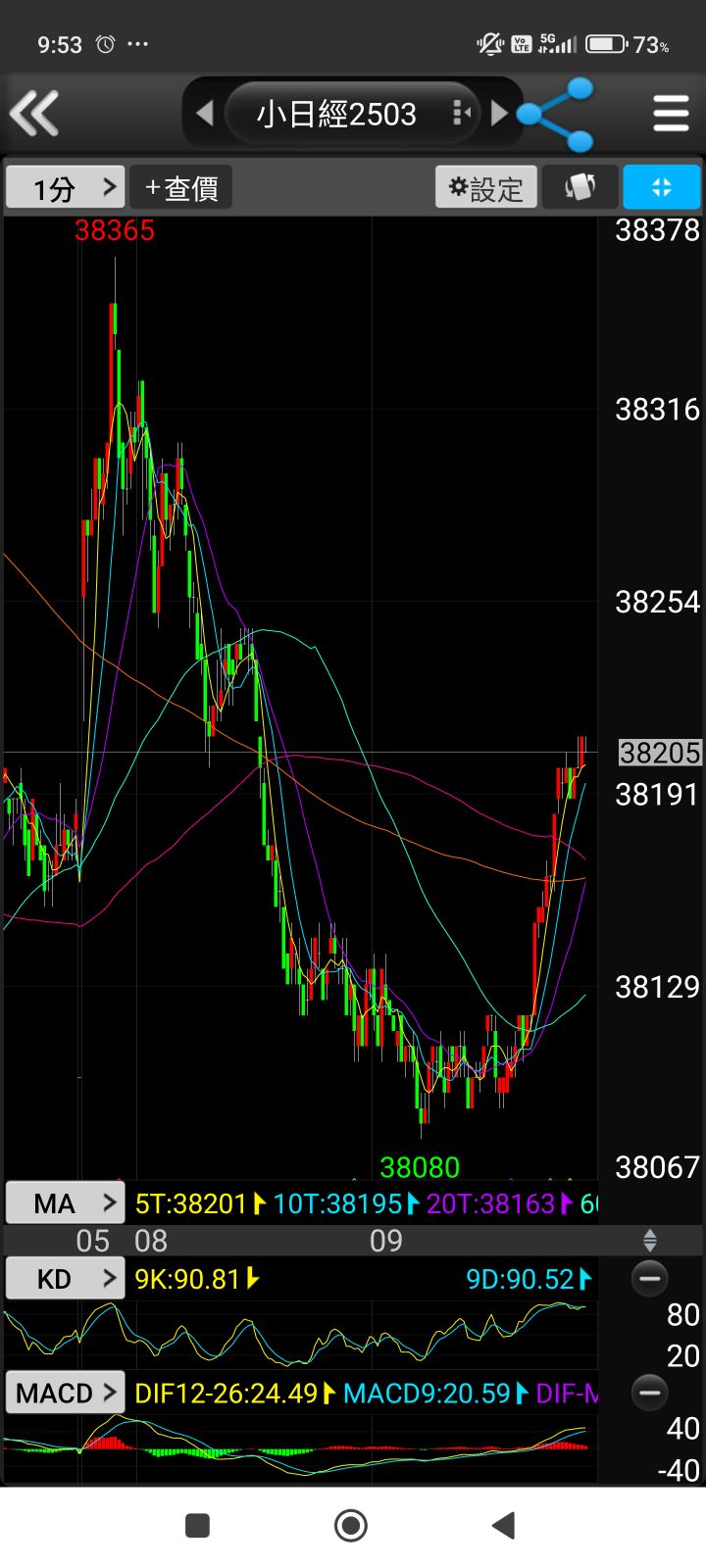Image resolution: width=706 pixels, height=1568 pixels.
Task: Open the hamburger menu
Action: tap(670, 113)
